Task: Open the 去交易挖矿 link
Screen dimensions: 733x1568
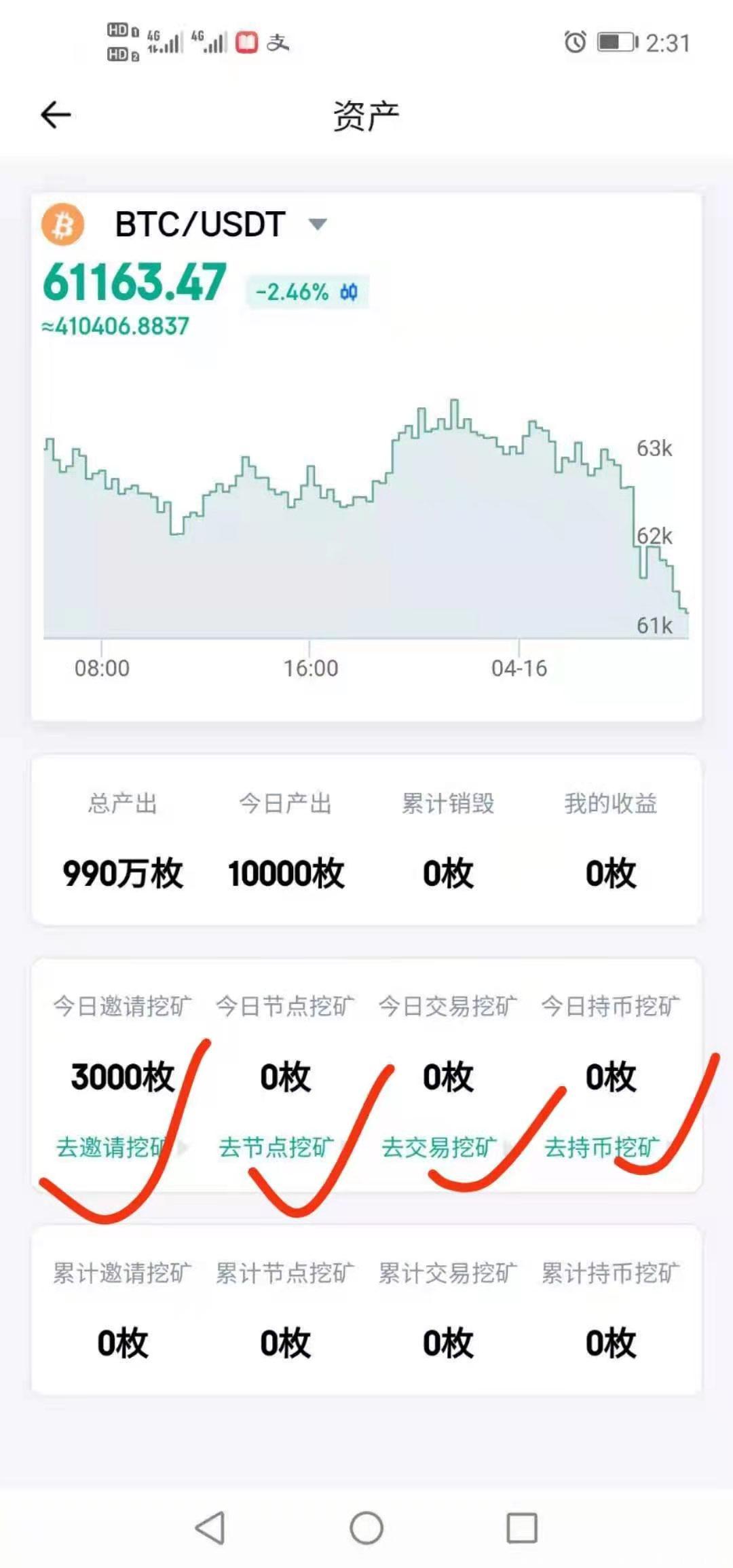Action: click(x=439, y=1147)
